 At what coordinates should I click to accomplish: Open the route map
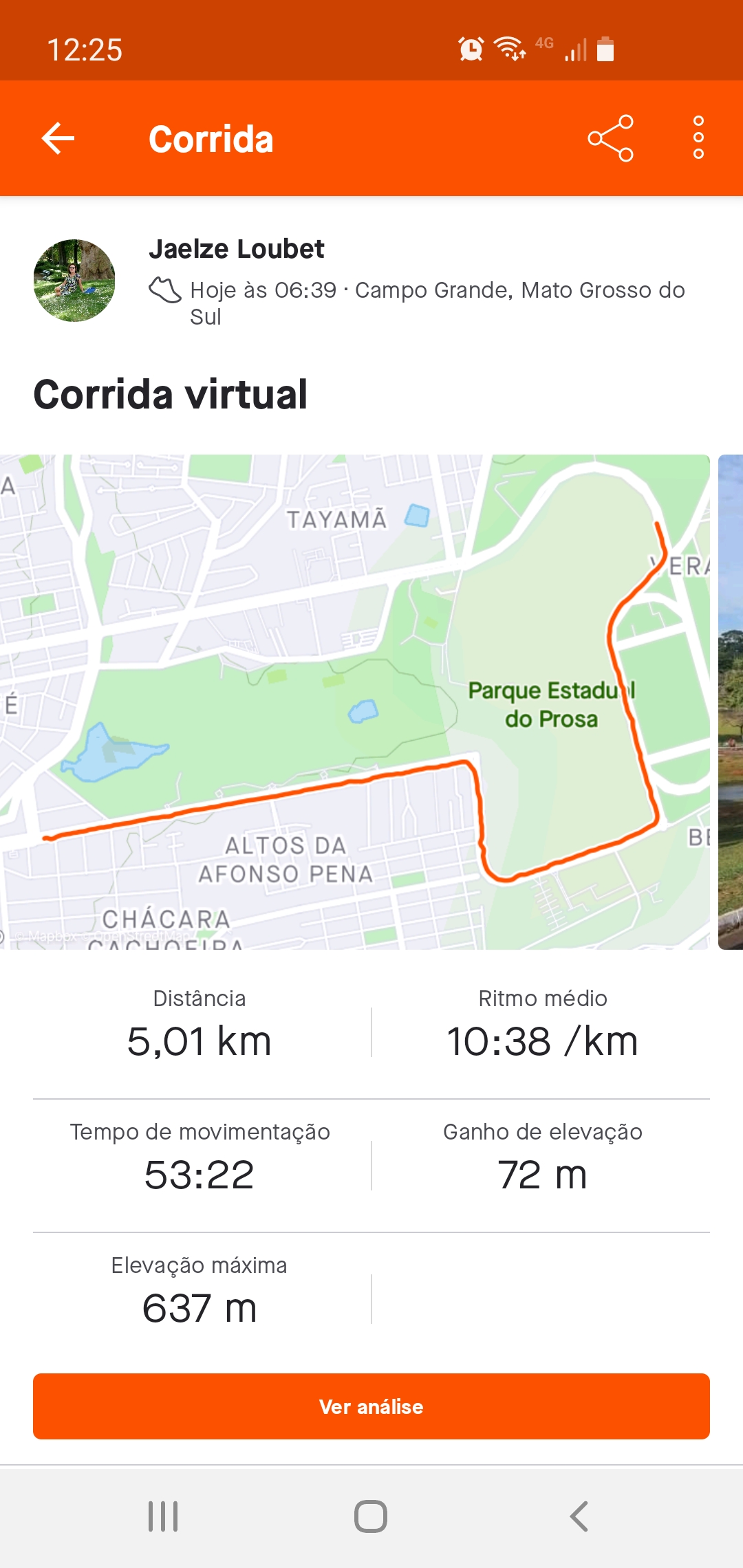pos(355,701)
